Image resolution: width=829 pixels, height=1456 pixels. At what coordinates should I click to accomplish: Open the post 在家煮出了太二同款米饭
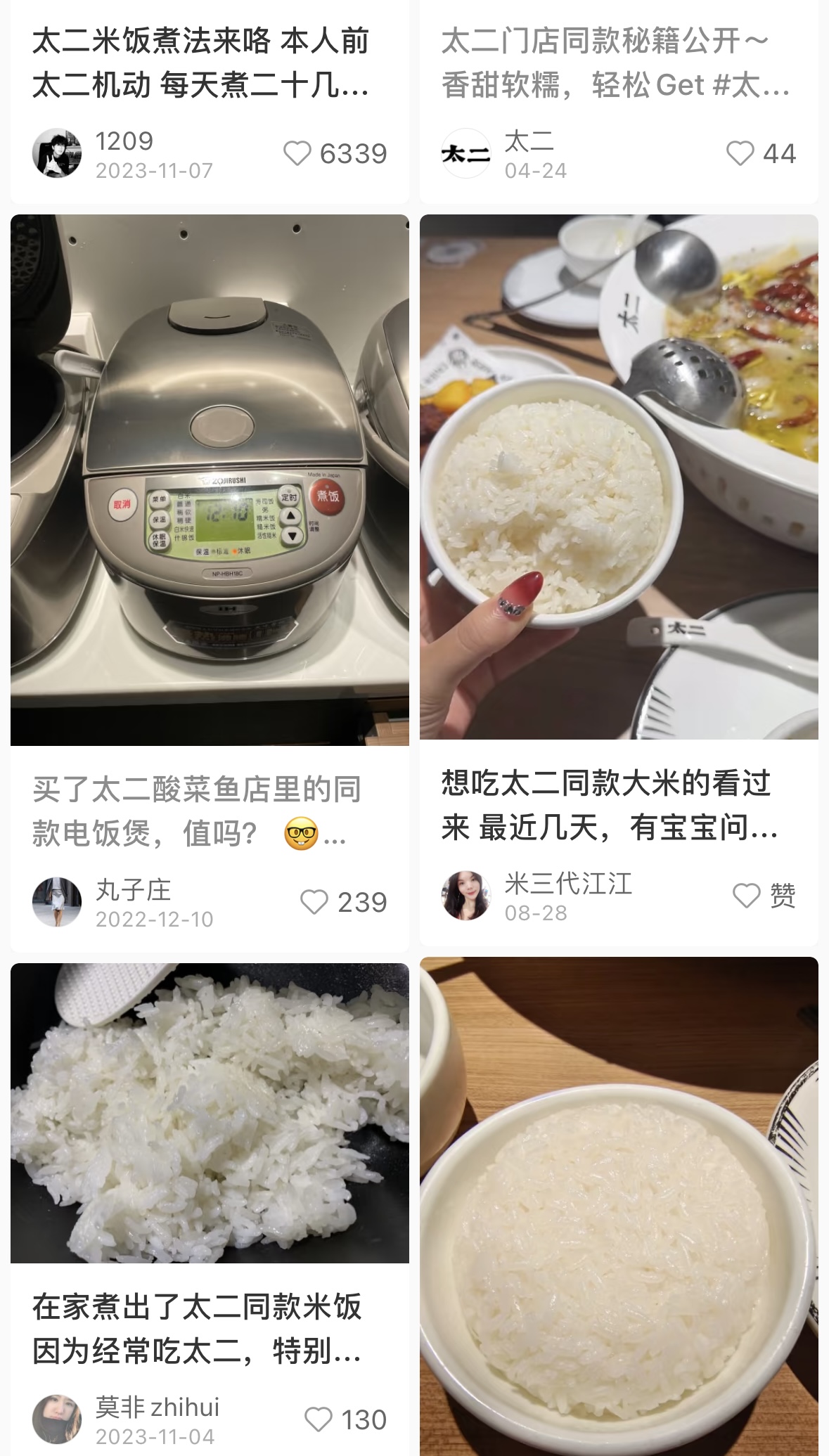210,1112
